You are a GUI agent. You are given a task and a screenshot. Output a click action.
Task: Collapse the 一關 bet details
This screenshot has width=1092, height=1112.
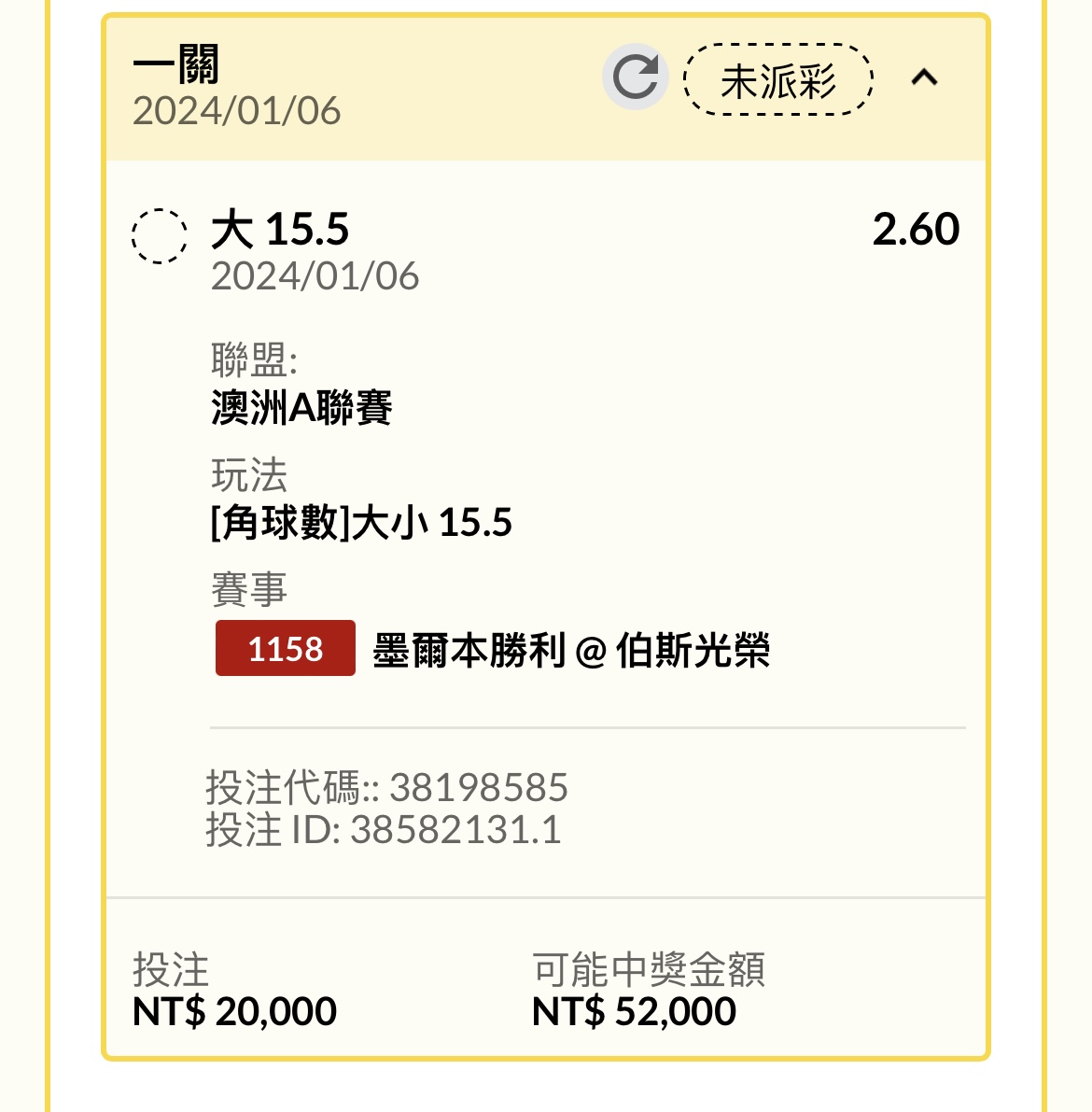tap(924, 77)
